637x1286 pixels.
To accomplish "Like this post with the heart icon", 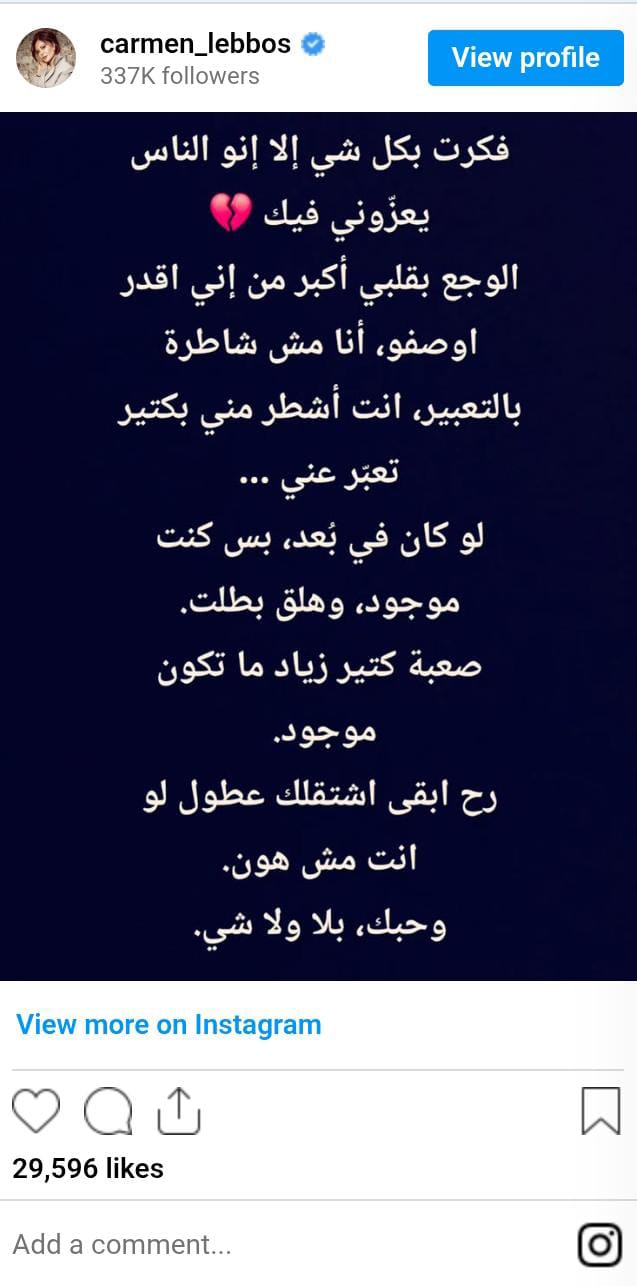I will pos(36,1111).
